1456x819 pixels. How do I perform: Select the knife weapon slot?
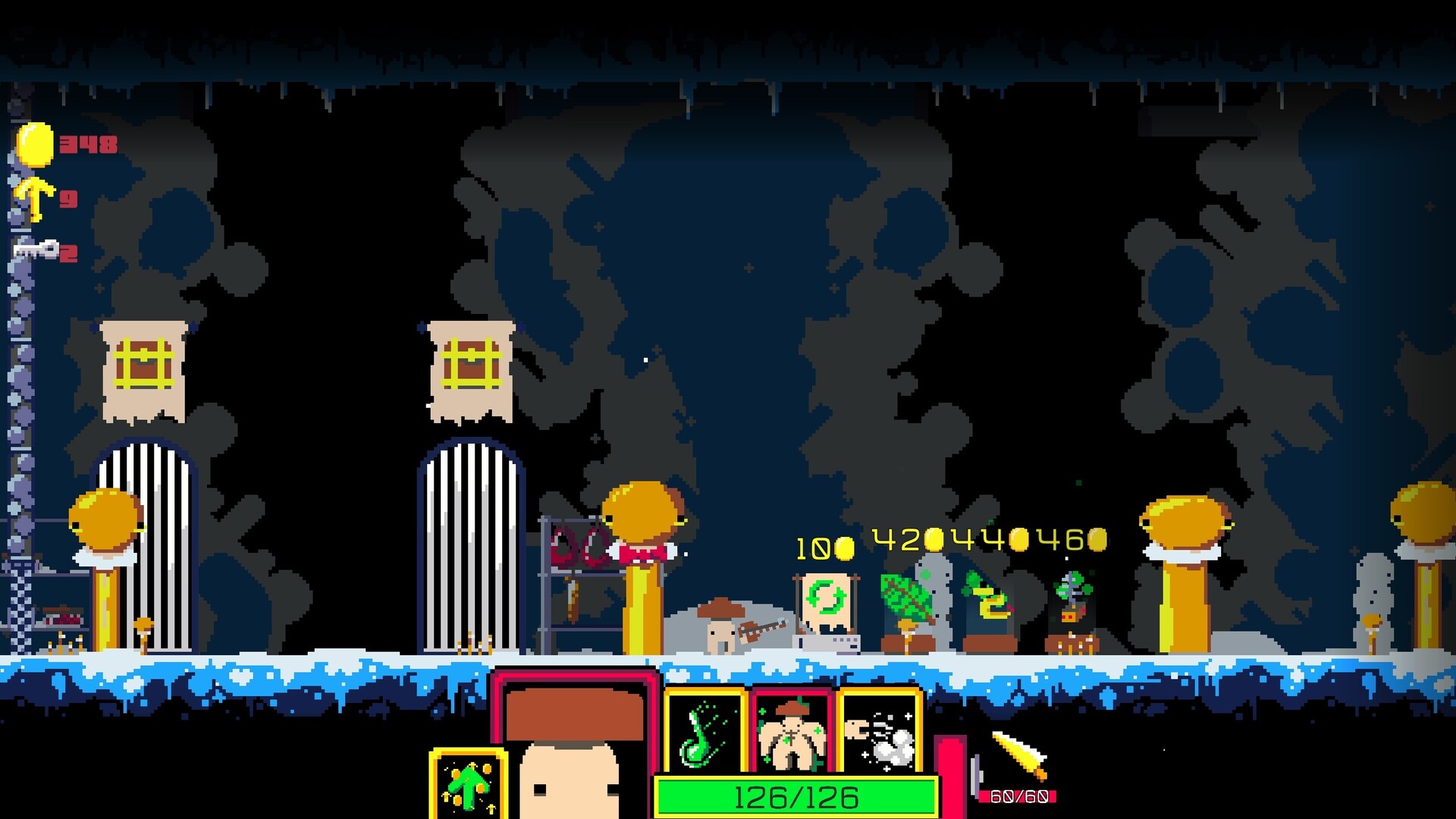(1018, 757)
